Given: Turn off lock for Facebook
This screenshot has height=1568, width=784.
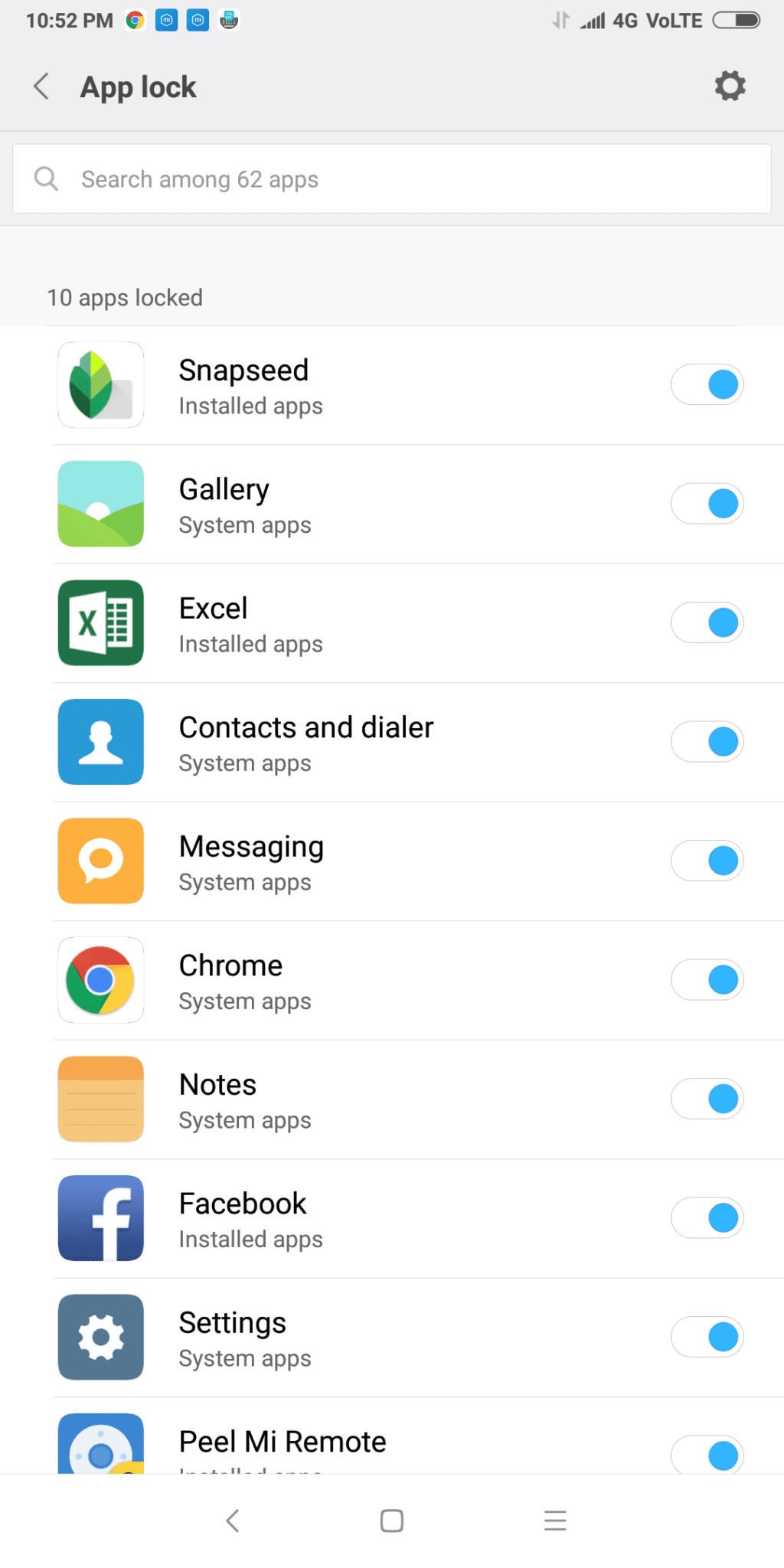Looking at the screenshot, I should pyautogui.click(x=707, y=1218).
